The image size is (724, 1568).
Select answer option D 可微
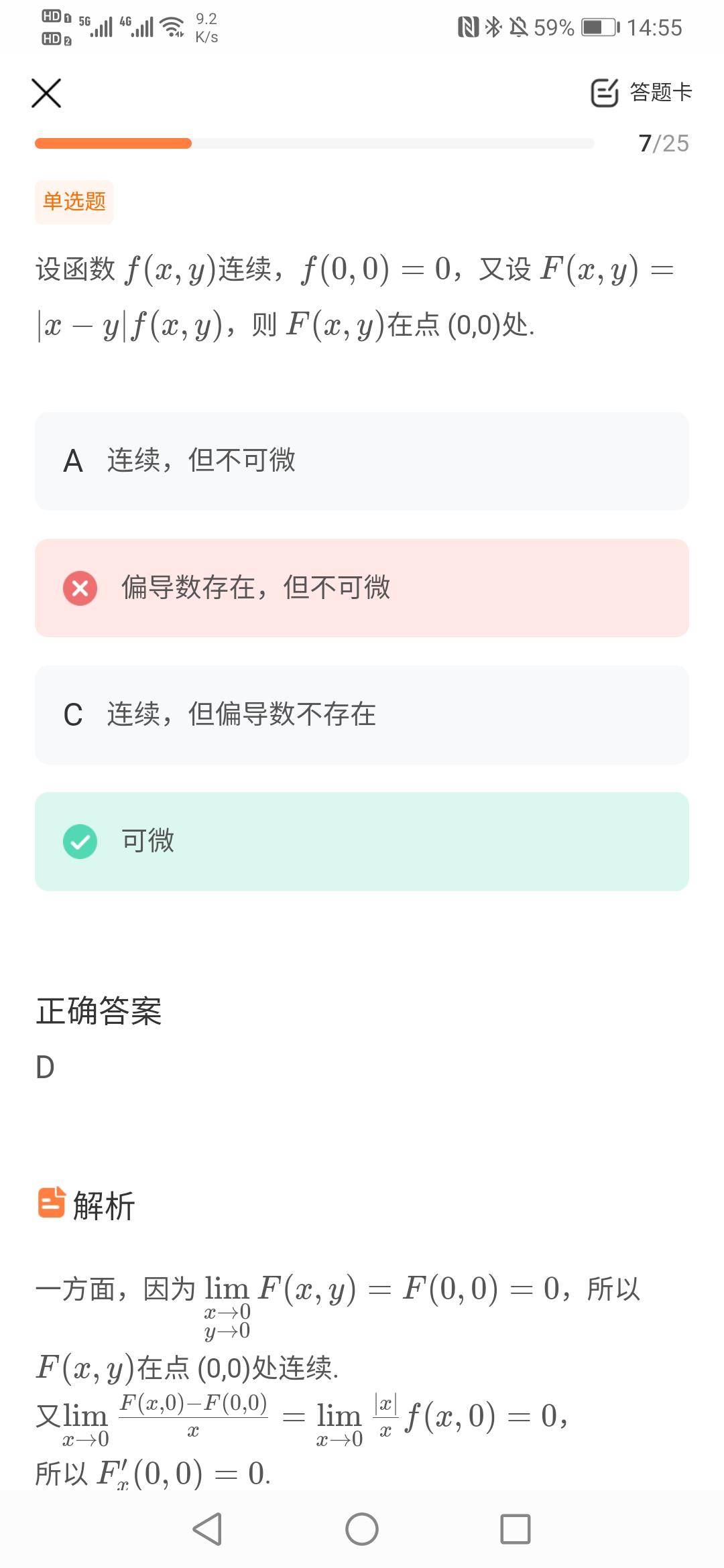tap(362, 842)
